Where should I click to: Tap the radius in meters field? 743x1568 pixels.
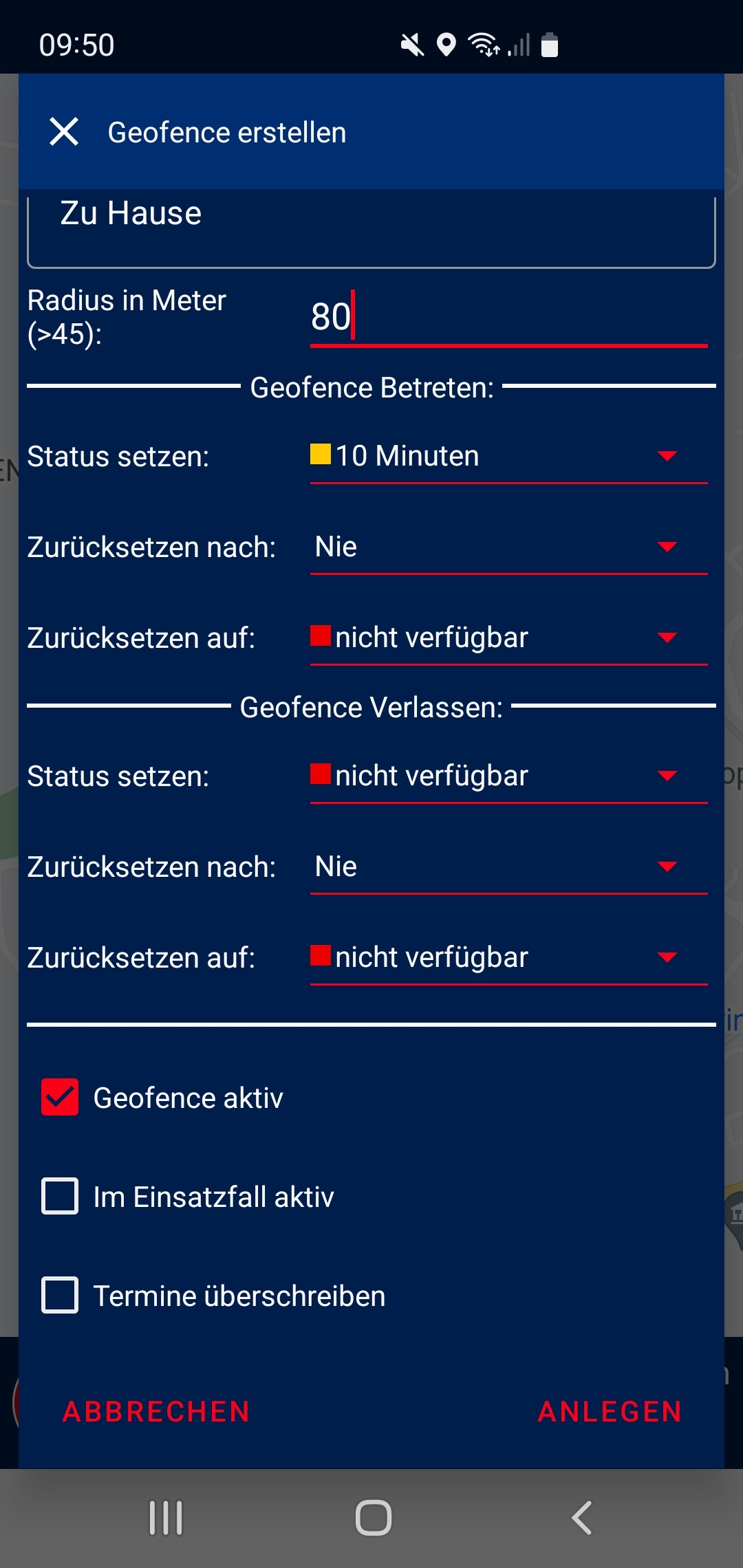509,318
